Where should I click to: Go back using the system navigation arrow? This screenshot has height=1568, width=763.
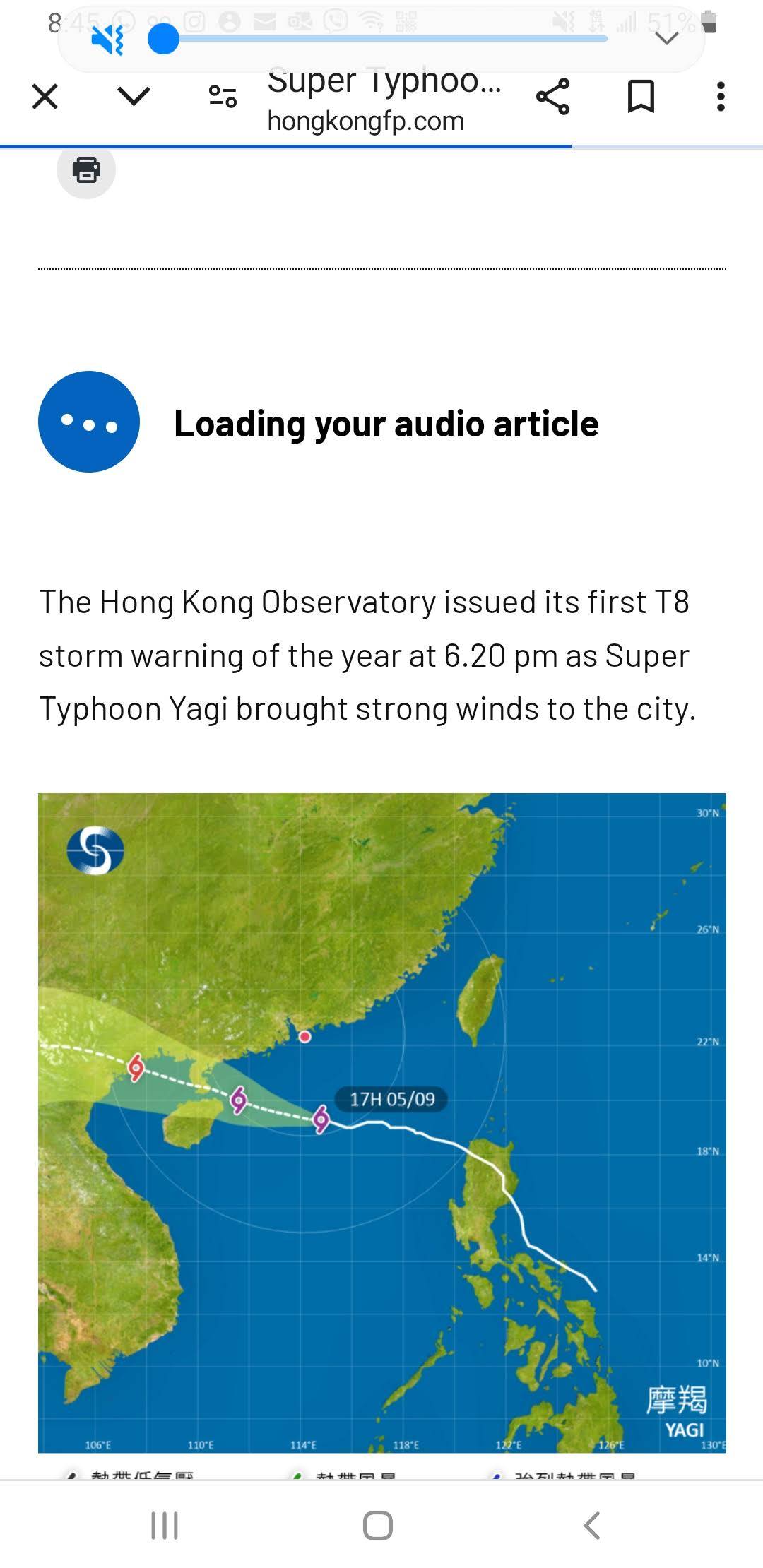592,1526
